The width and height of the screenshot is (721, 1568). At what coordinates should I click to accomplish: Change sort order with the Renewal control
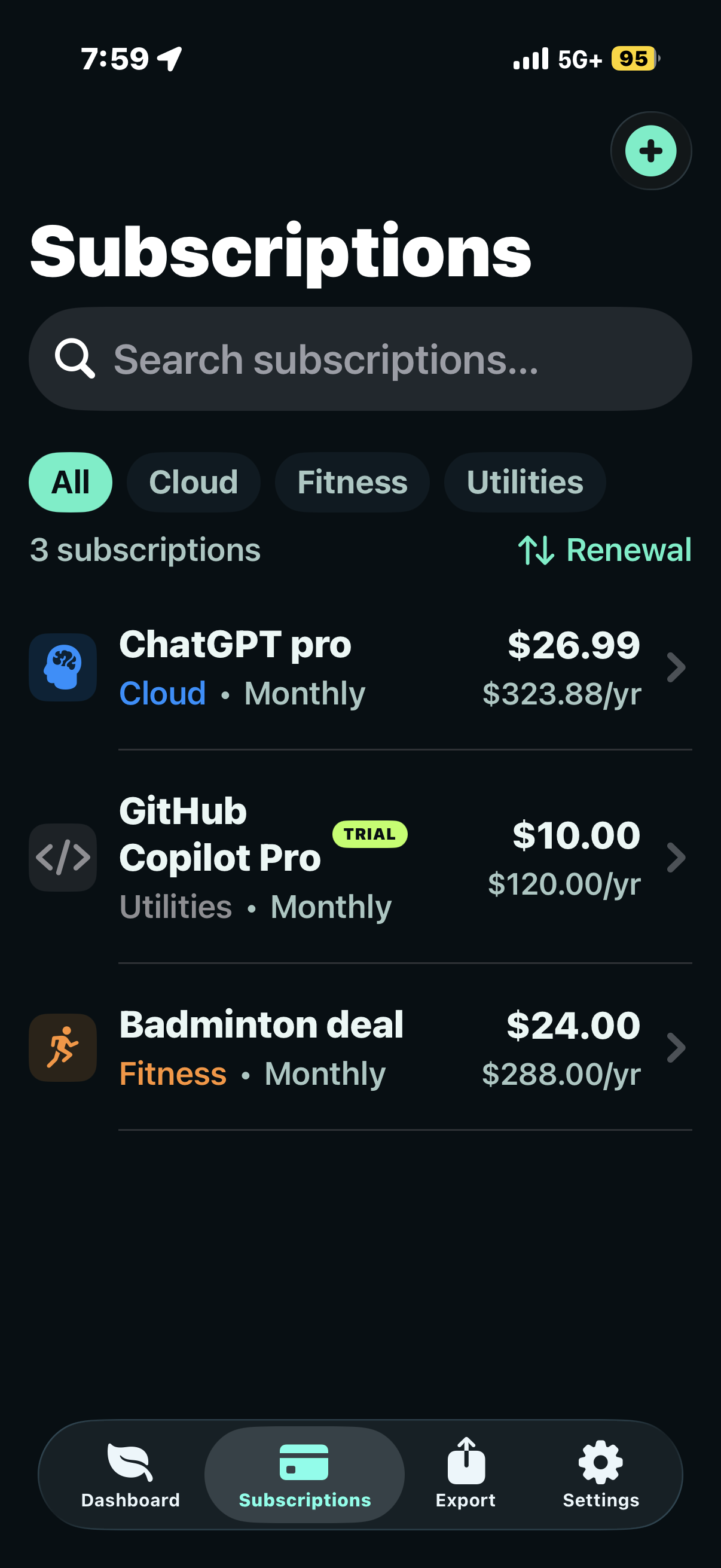[x=604, y=550]
